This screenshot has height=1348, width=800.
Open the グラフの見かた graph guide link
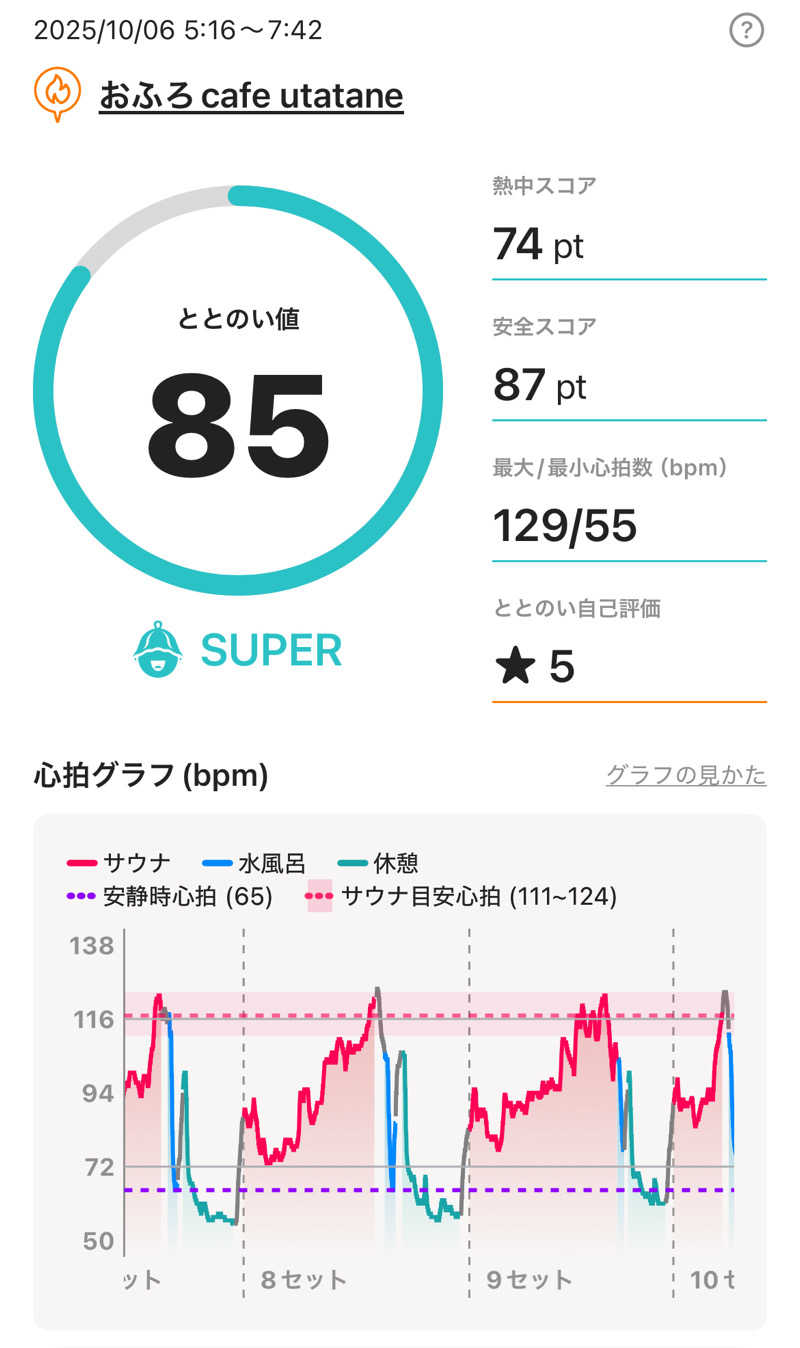(686, 775)
